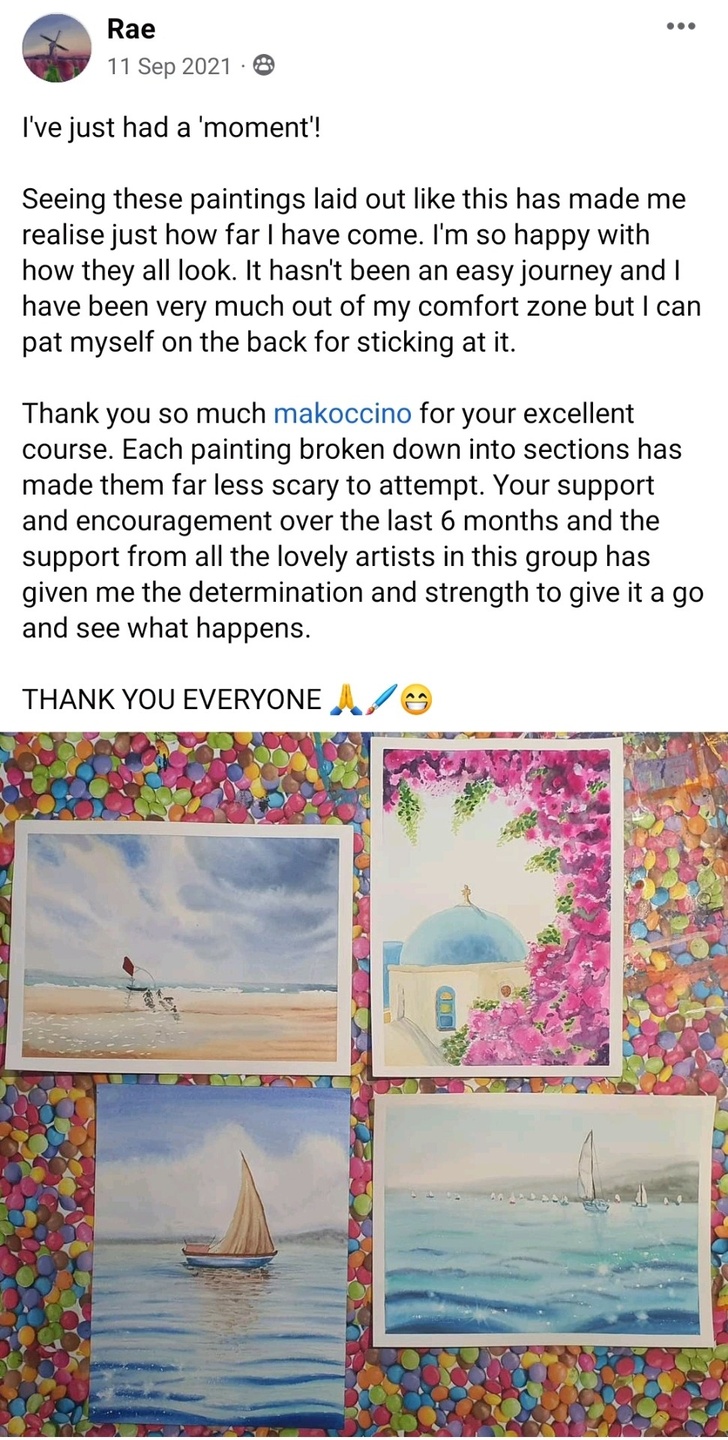The height and width of the screenshot is (1440, 728).
Task: Tap the name Rae on the post
Action: point(131,30)
